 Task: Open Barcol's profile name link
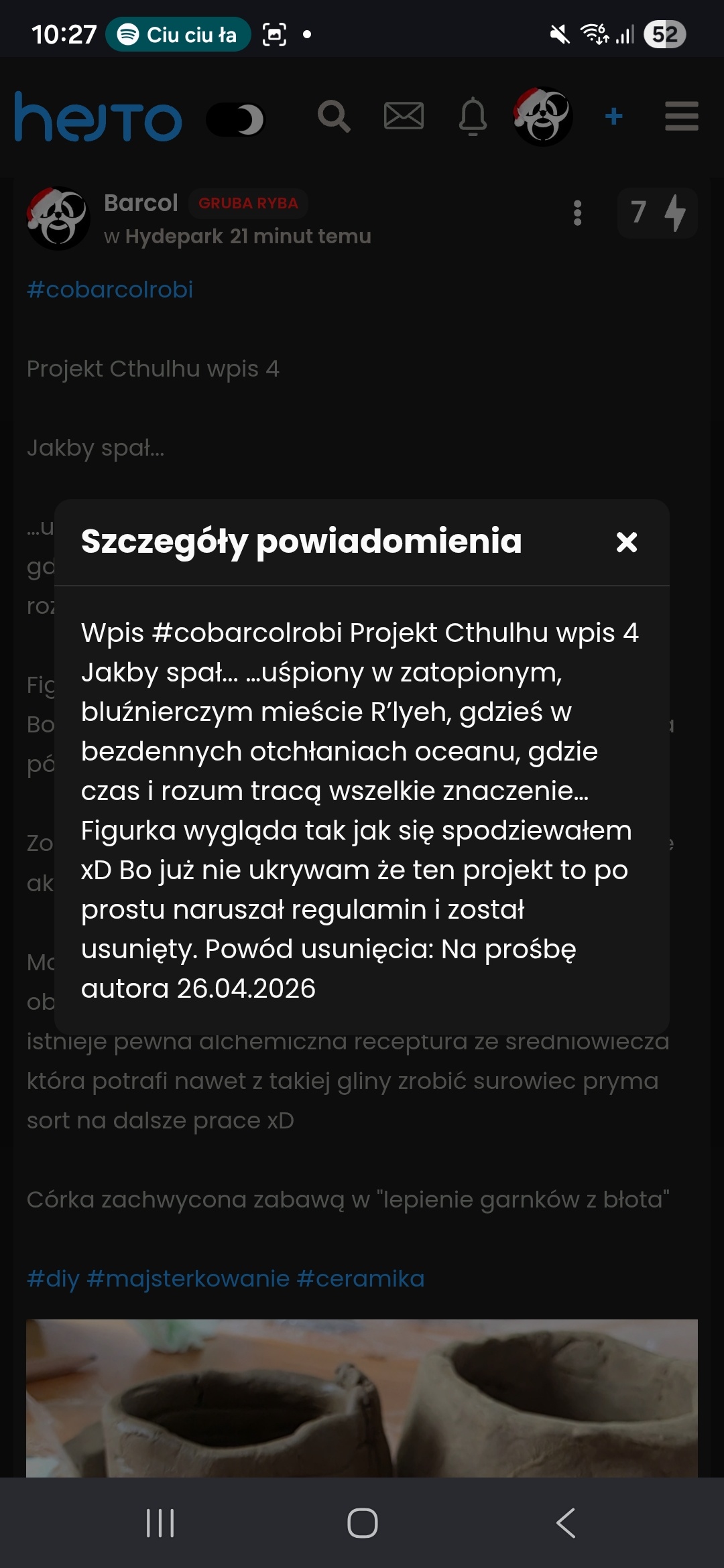coord(141,203)
